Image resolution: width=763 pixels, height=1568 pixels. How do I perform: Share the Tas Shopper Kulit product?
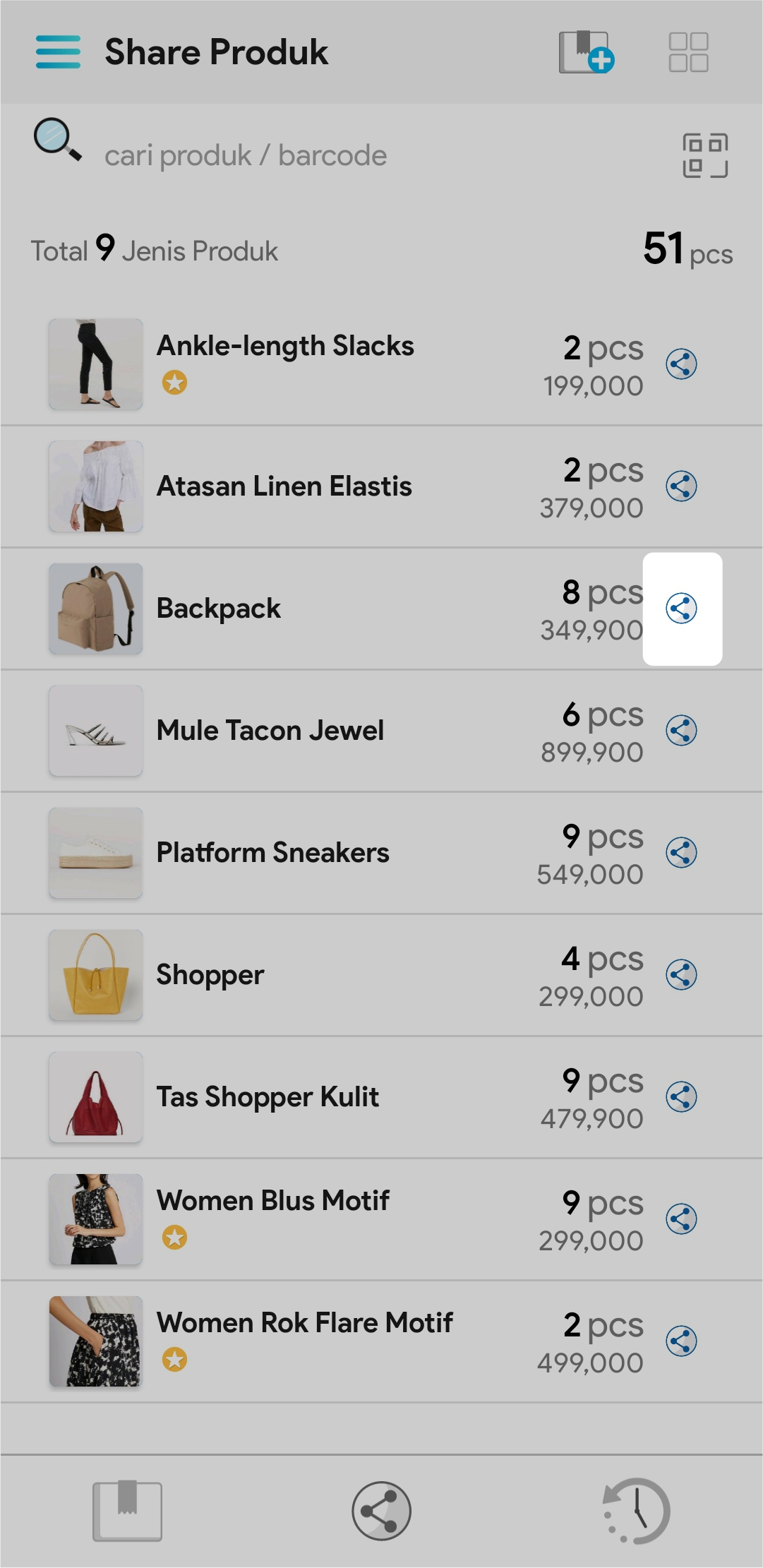click(x=681, y=1097)
